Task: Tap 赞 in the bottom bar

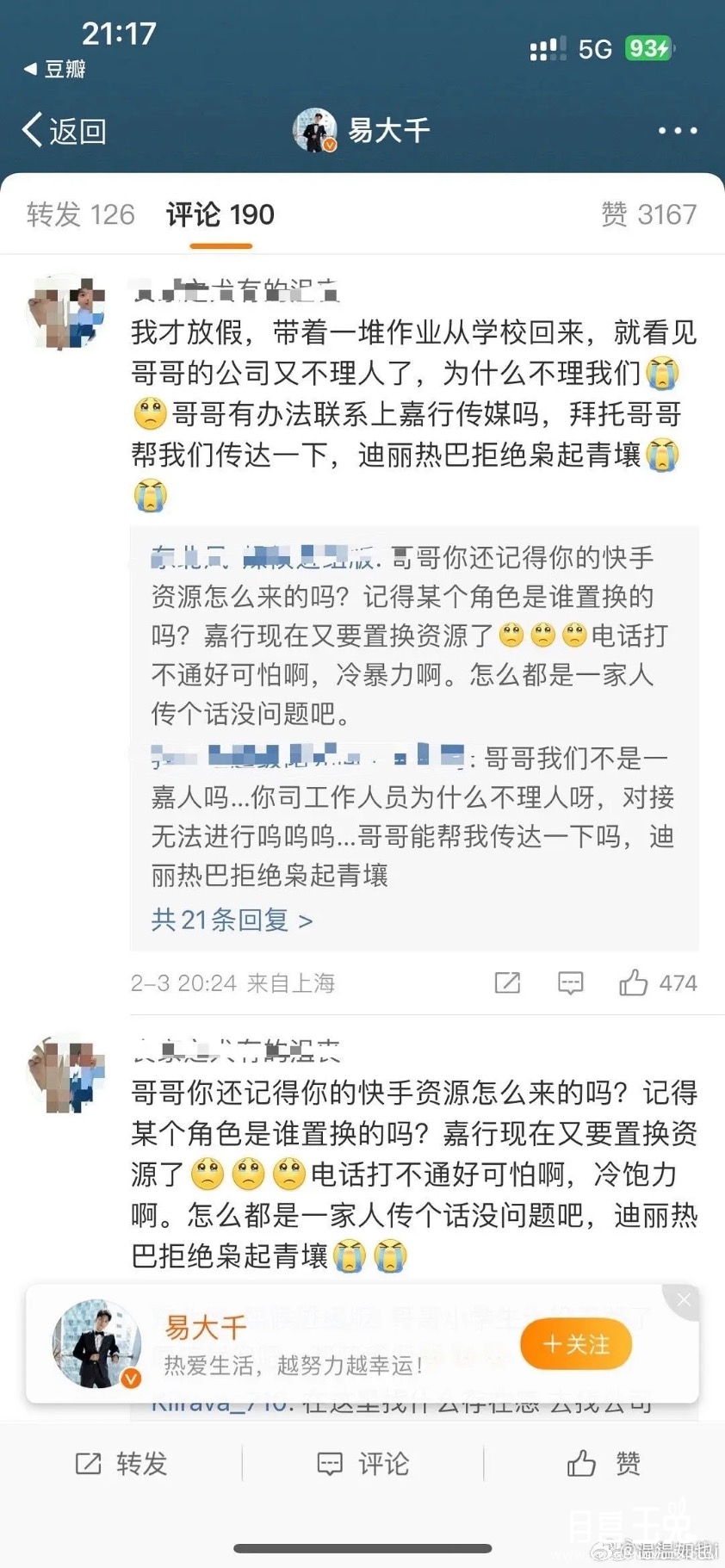Action: point(604,1463)
